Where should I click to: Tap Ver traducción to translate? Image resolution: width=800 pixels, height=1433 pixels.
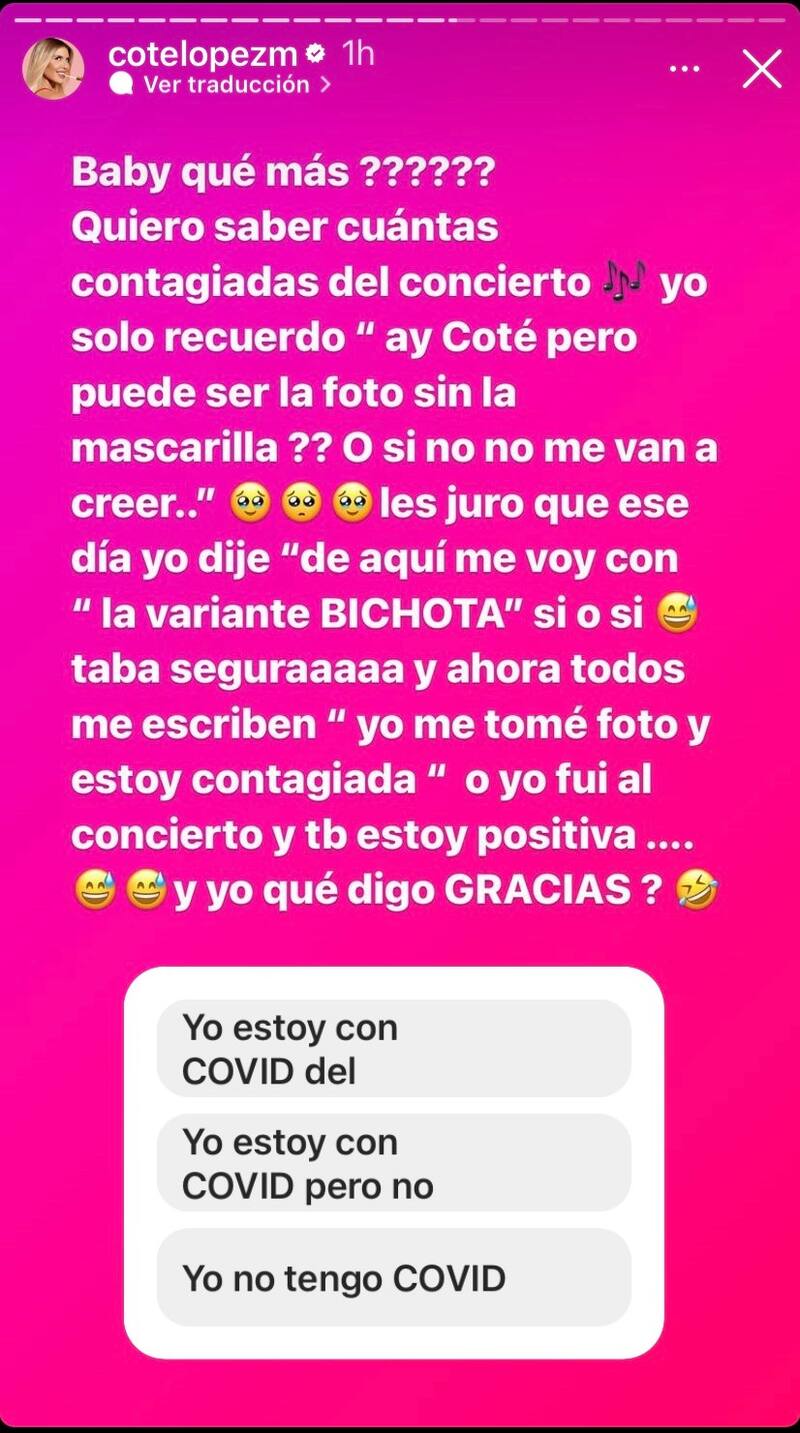225,85
